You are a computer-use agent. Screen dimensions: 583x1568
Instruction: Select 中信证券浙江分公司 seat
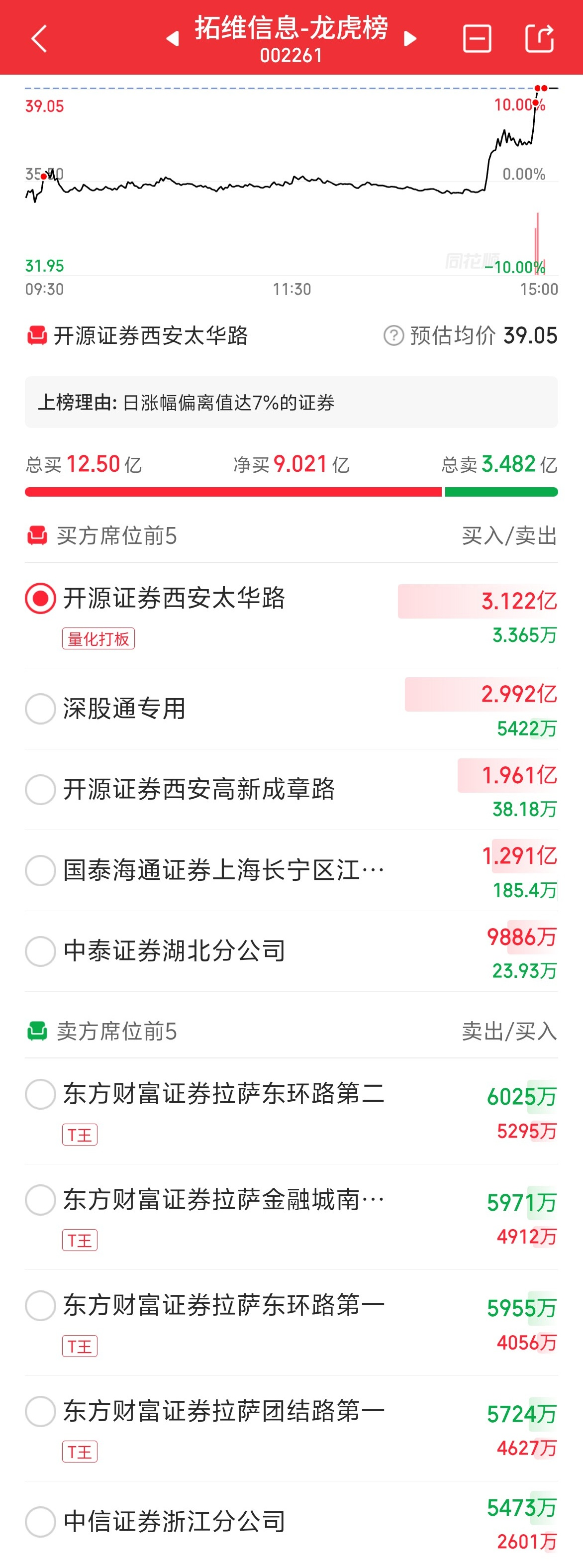coord(40,1522)
